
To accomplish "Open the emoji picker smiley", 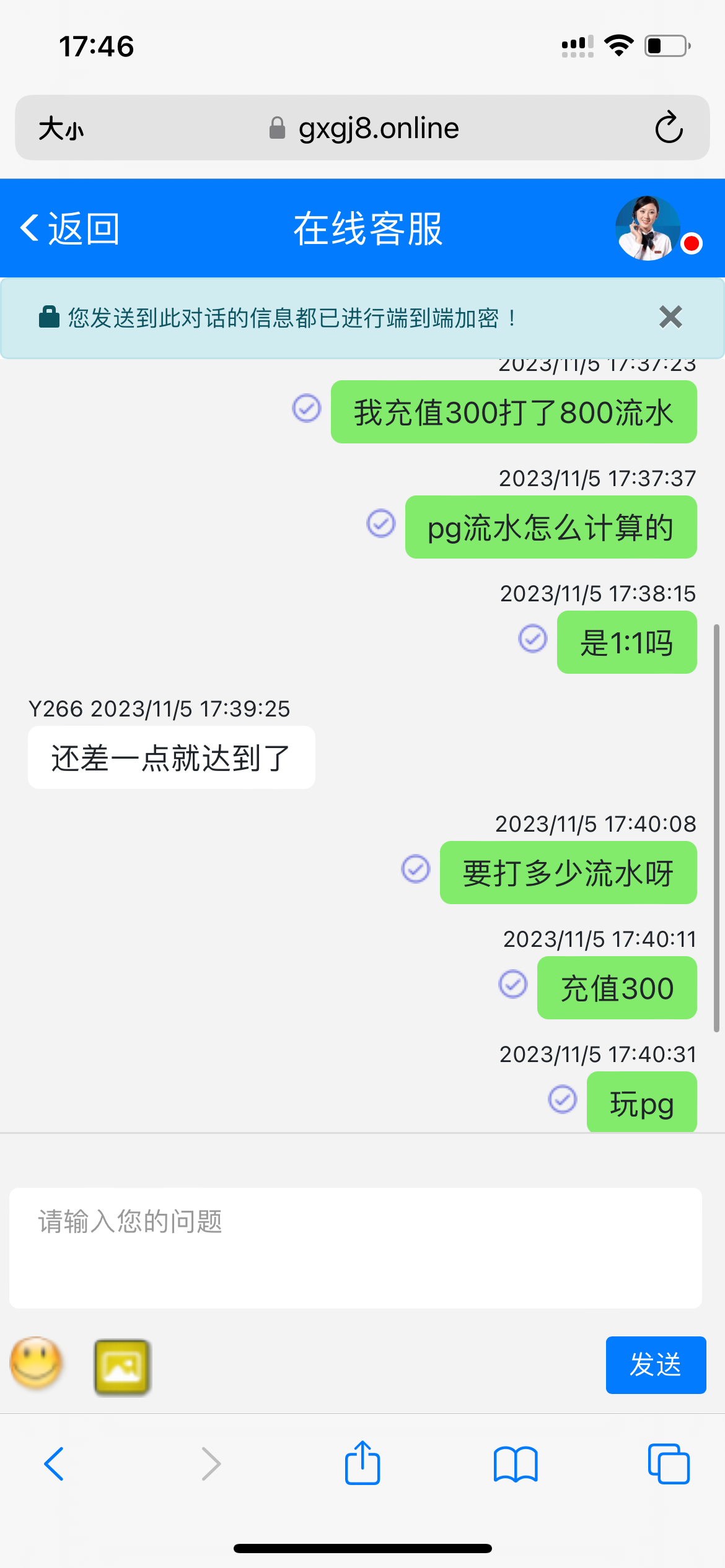I will pyautogui.click(x=36, y=1364).
